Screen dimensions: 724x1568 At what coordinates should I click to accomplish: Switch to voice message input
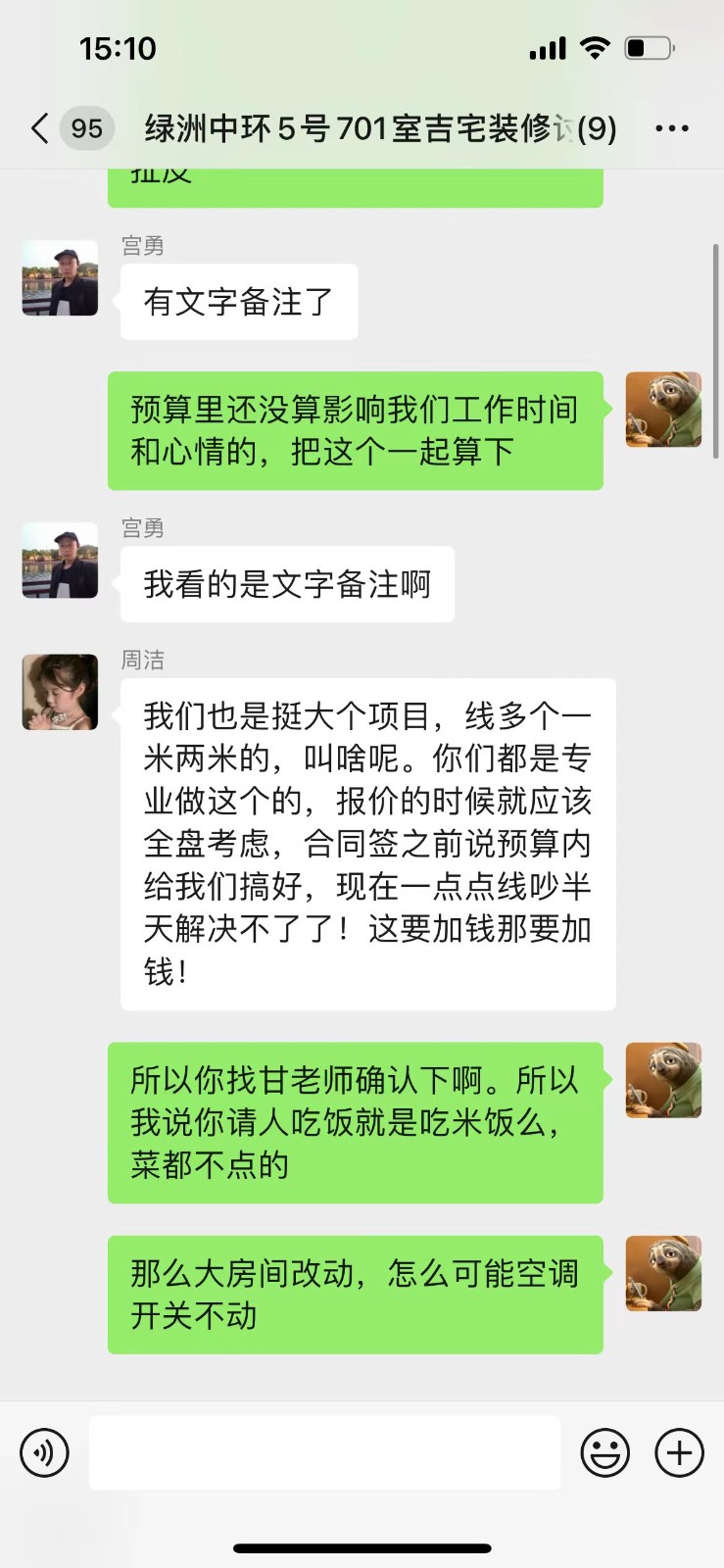pos(44,1452)
